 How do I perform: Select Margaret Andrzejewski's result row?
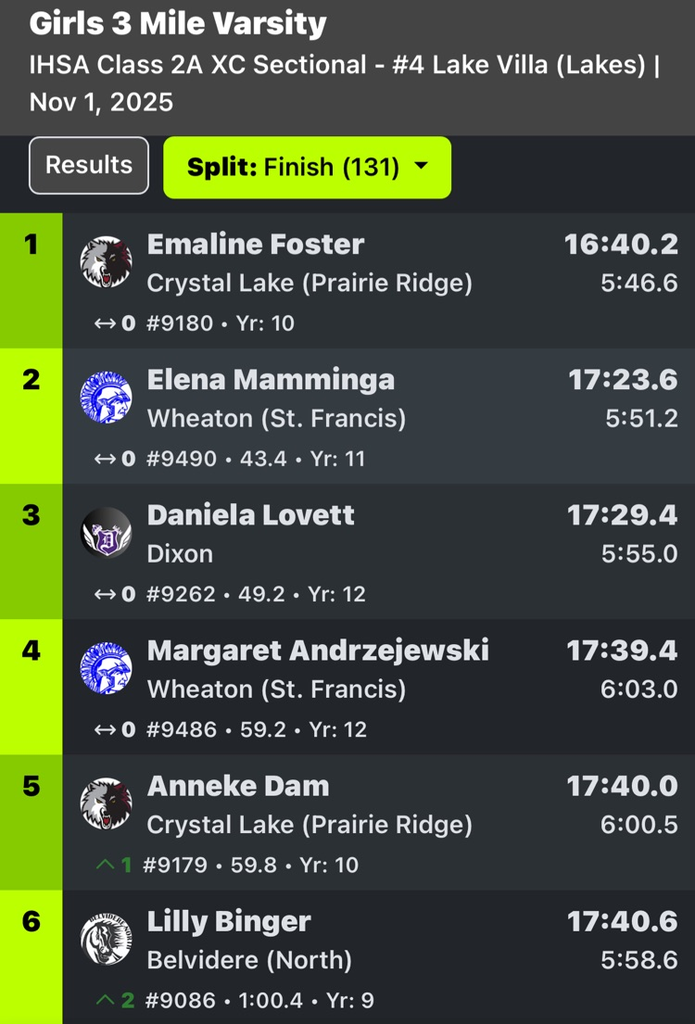[378, 687]
